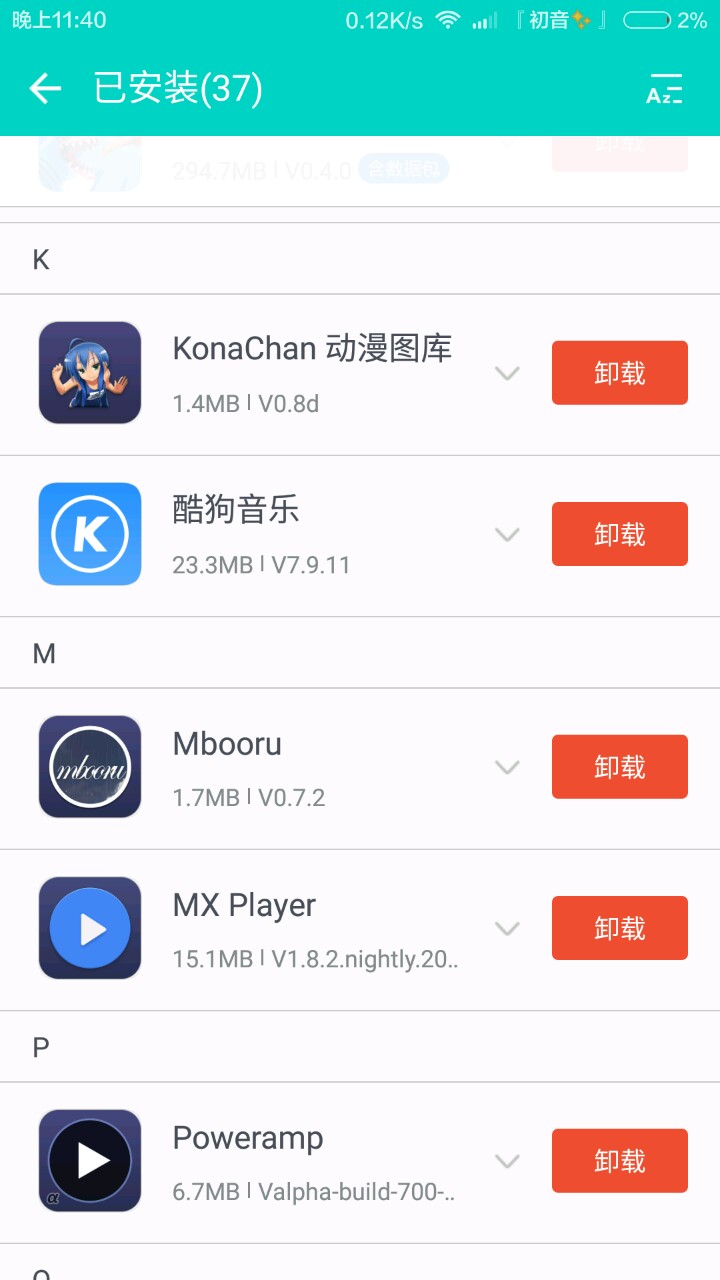Uninstall the Mbooru app
This screenshot has height=1280, width=720.
(x=619, y=767)
